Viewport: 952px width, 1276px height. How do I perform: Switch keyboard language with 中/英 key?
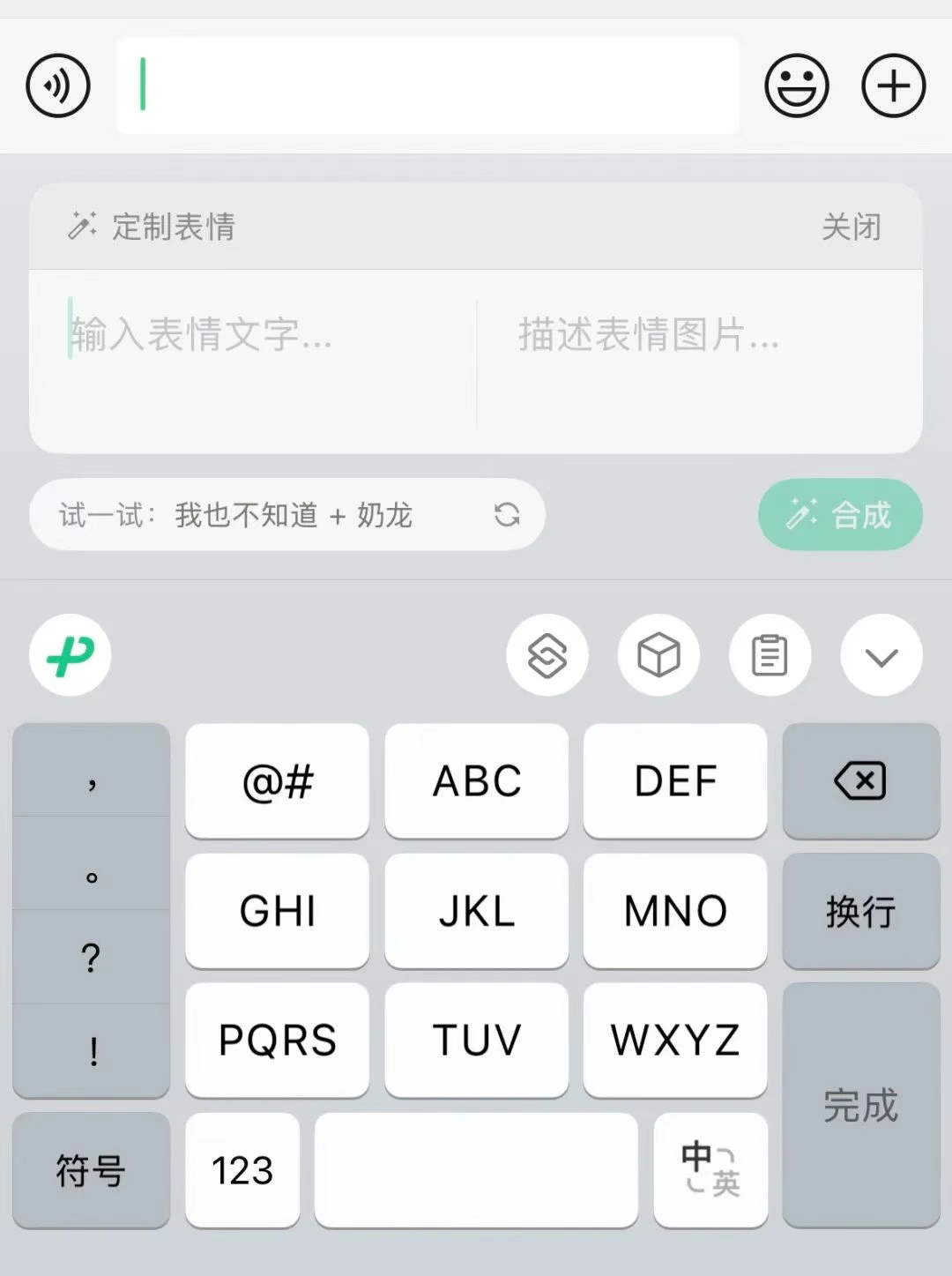pos(710,1169)
